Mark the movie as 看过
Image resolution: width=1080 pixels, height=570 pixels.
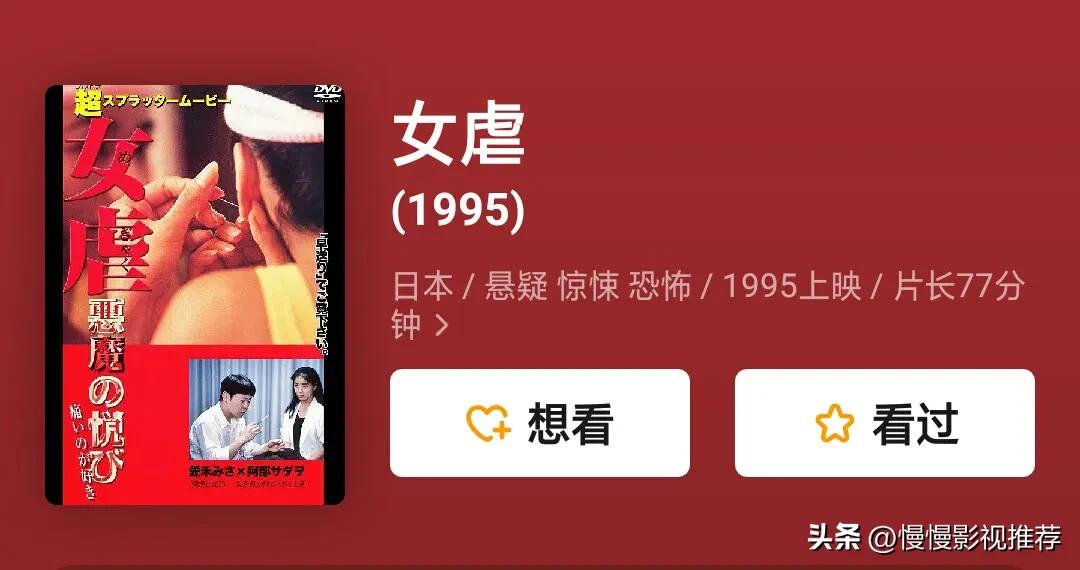884,423
